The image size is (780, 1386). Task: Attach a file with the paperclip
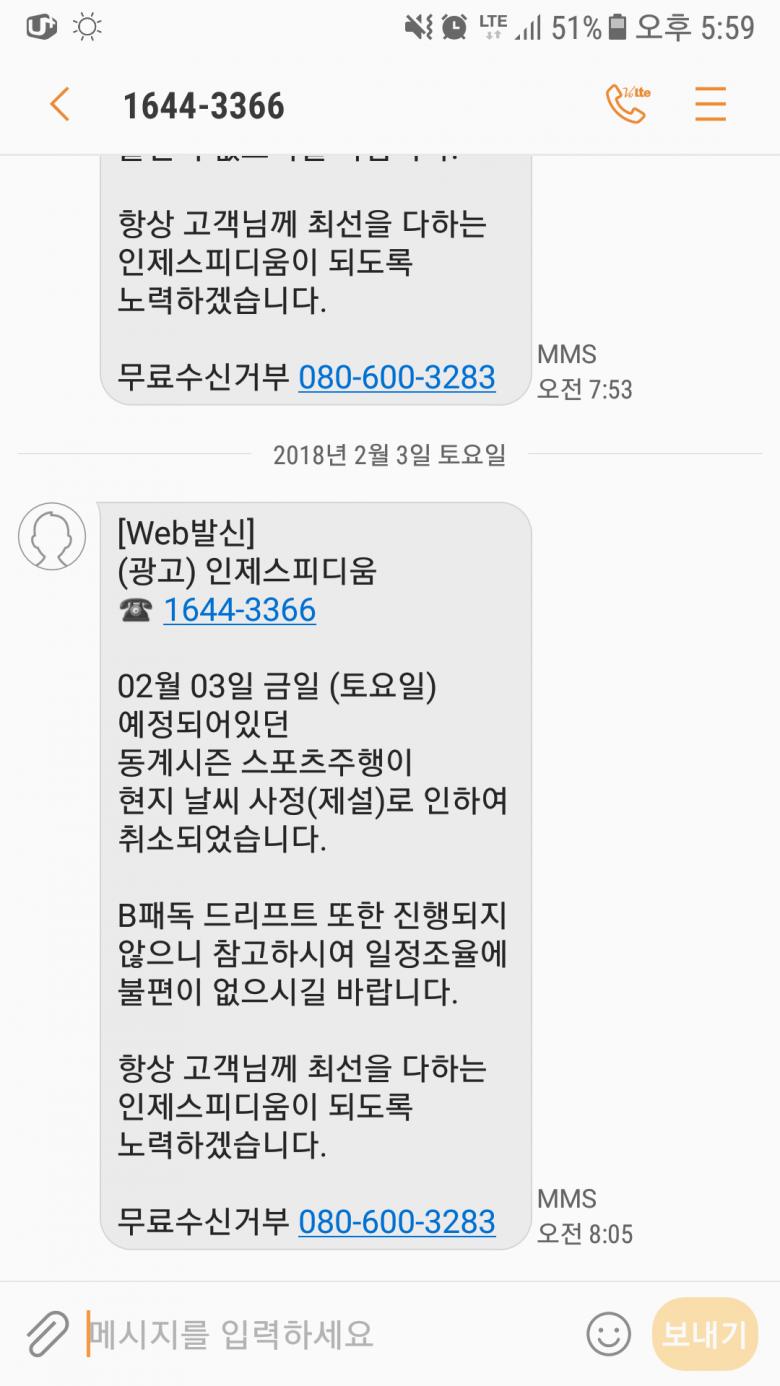tap(46, 1333)
